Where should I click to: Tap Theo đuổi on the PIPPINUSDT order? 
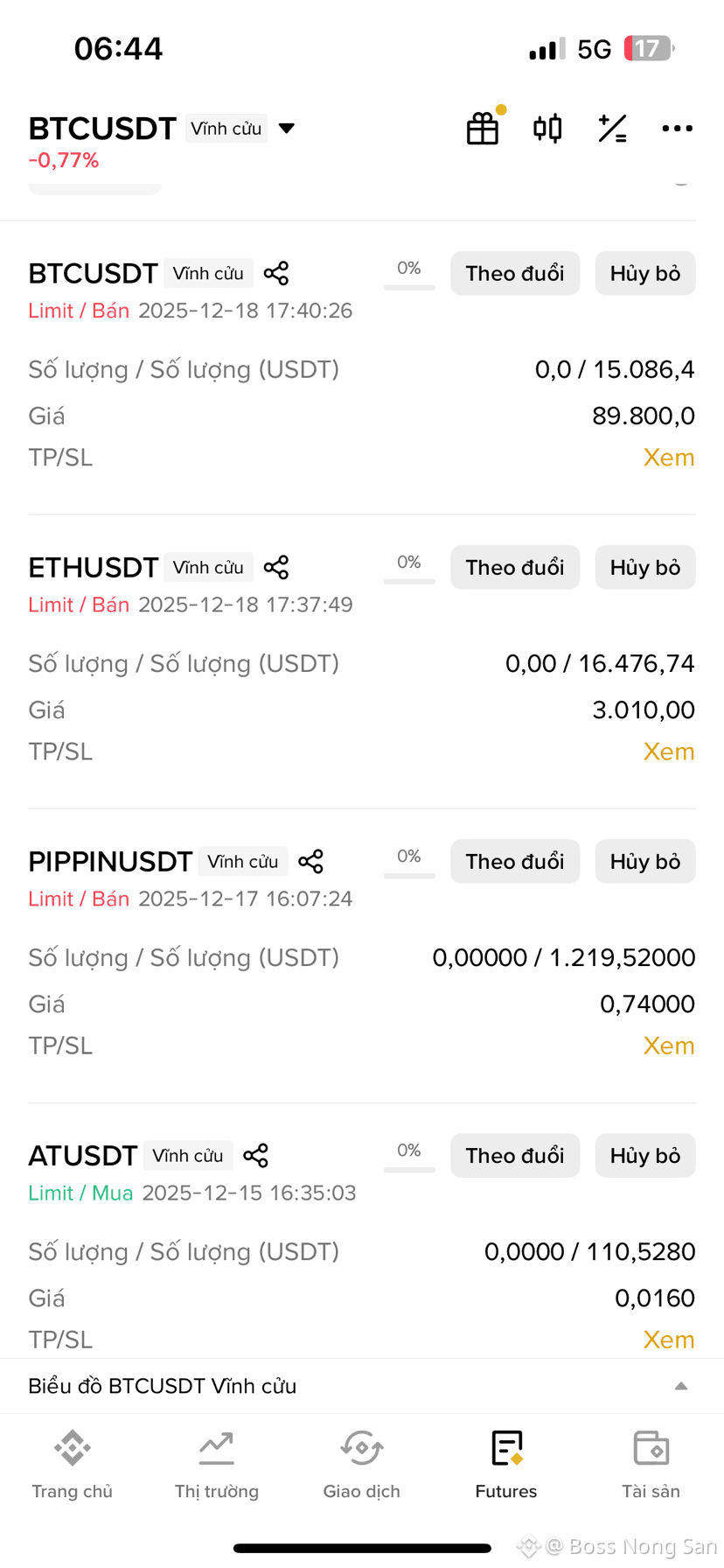[515, 861]
